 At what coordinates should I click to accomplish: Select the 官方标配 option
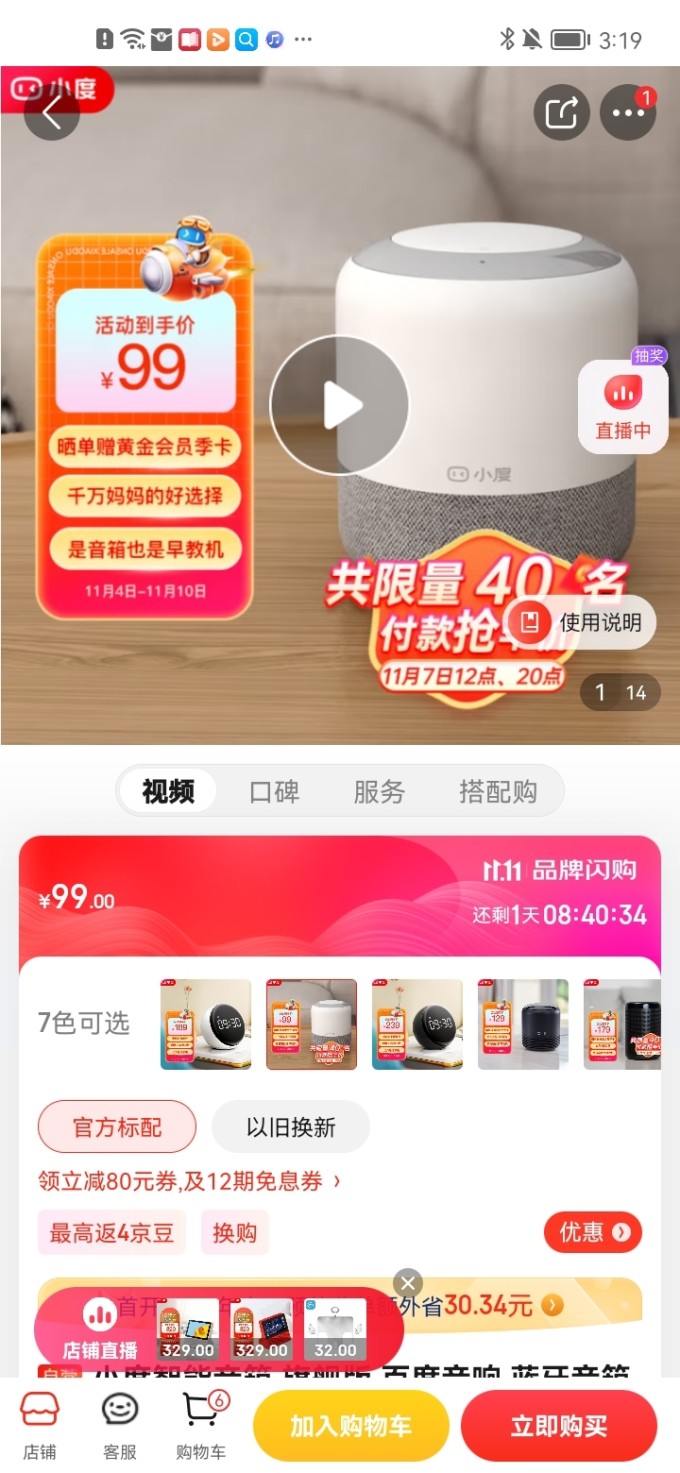[117, 1127]
